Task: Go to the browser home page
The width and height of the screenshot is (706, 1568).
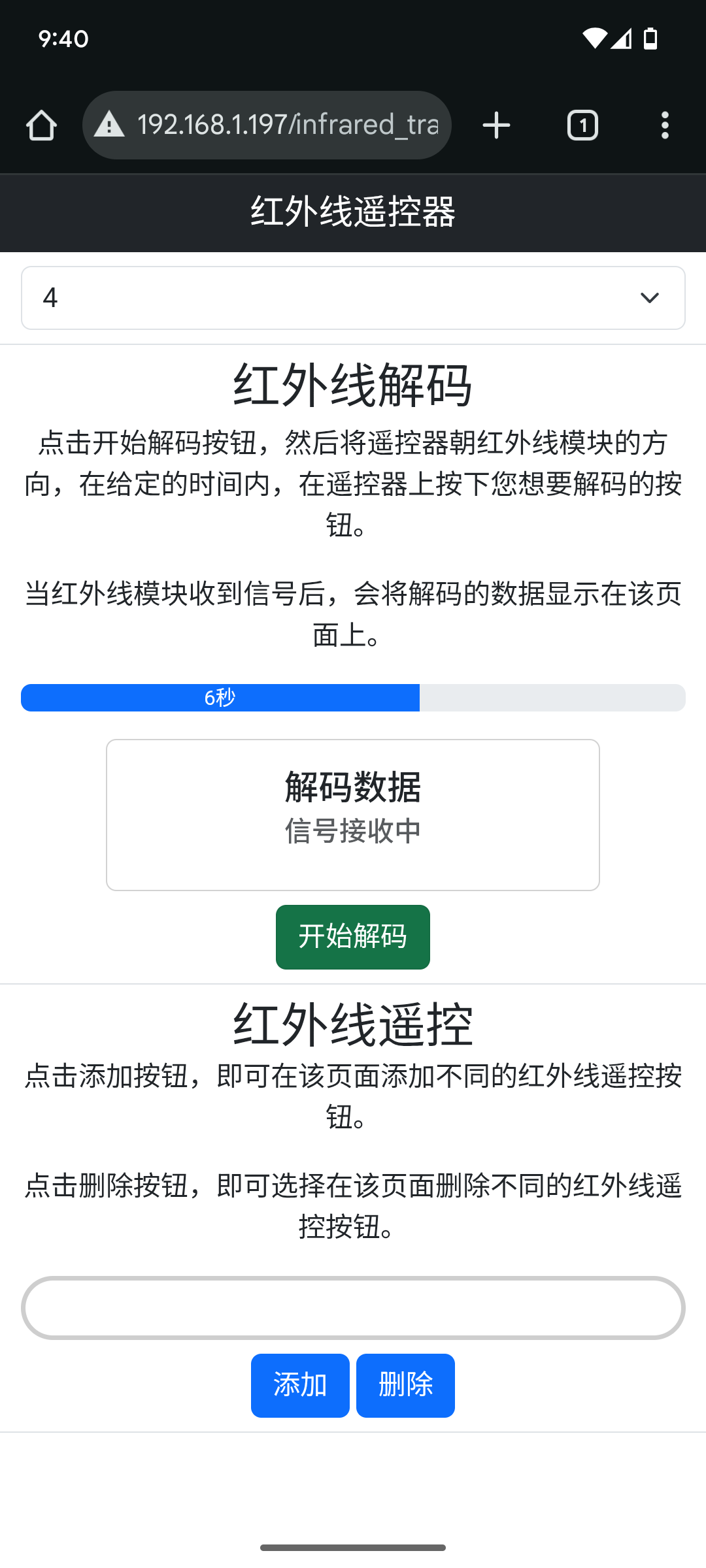Action: coord(41,125)
